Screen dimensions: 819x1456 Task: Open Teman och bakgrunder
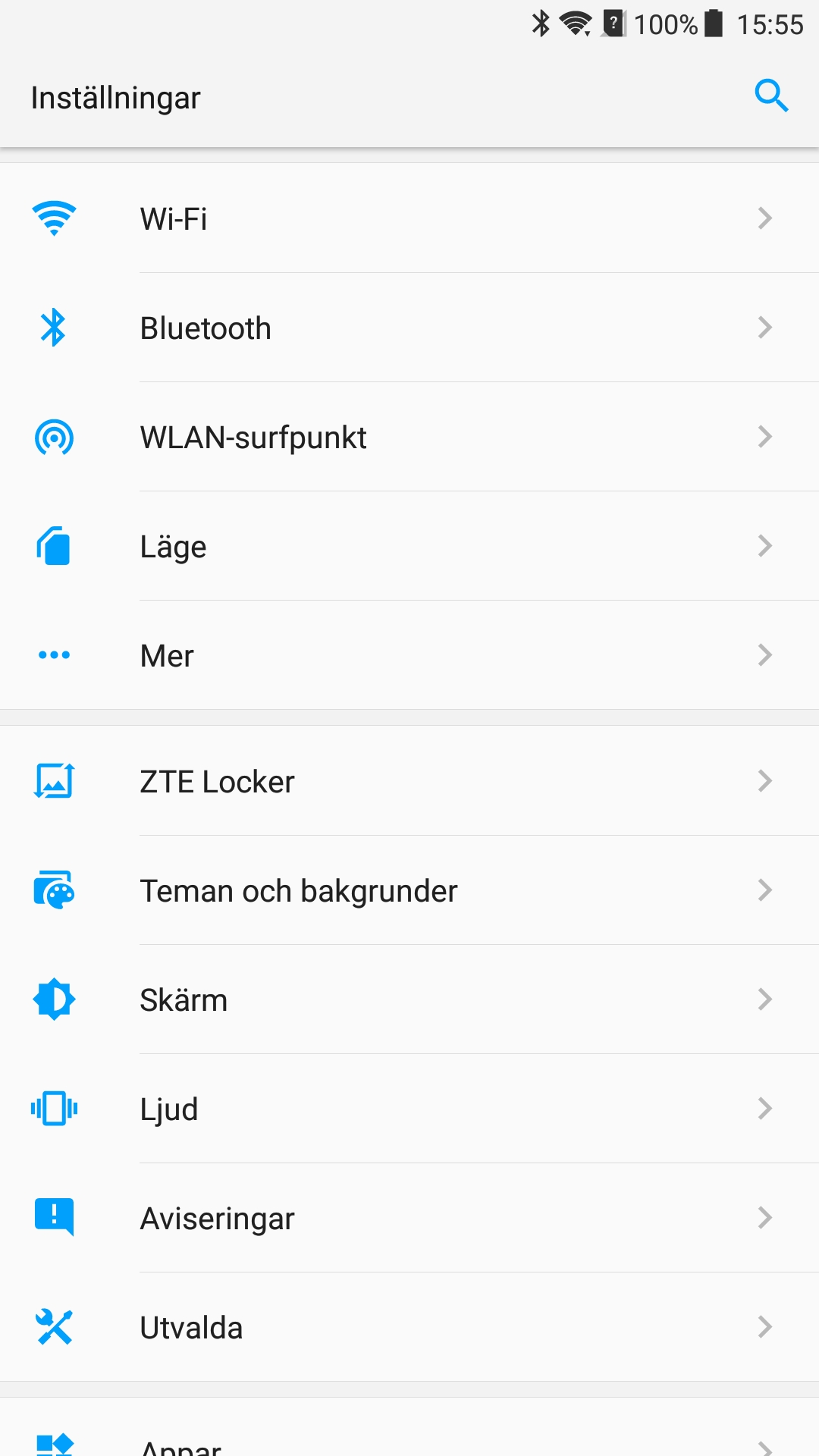409,890
